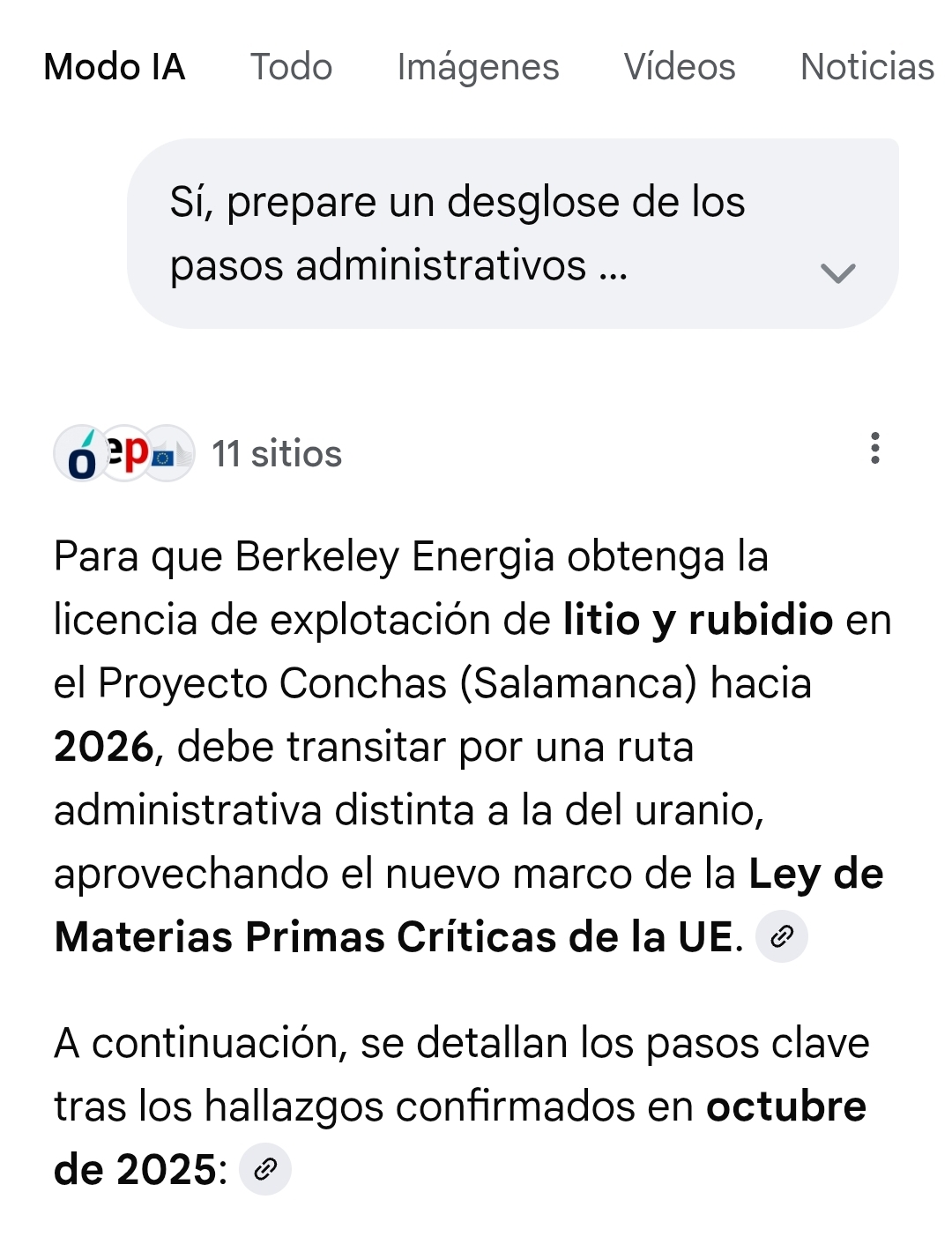Open the Imágenes tab

tap(478, 67)
